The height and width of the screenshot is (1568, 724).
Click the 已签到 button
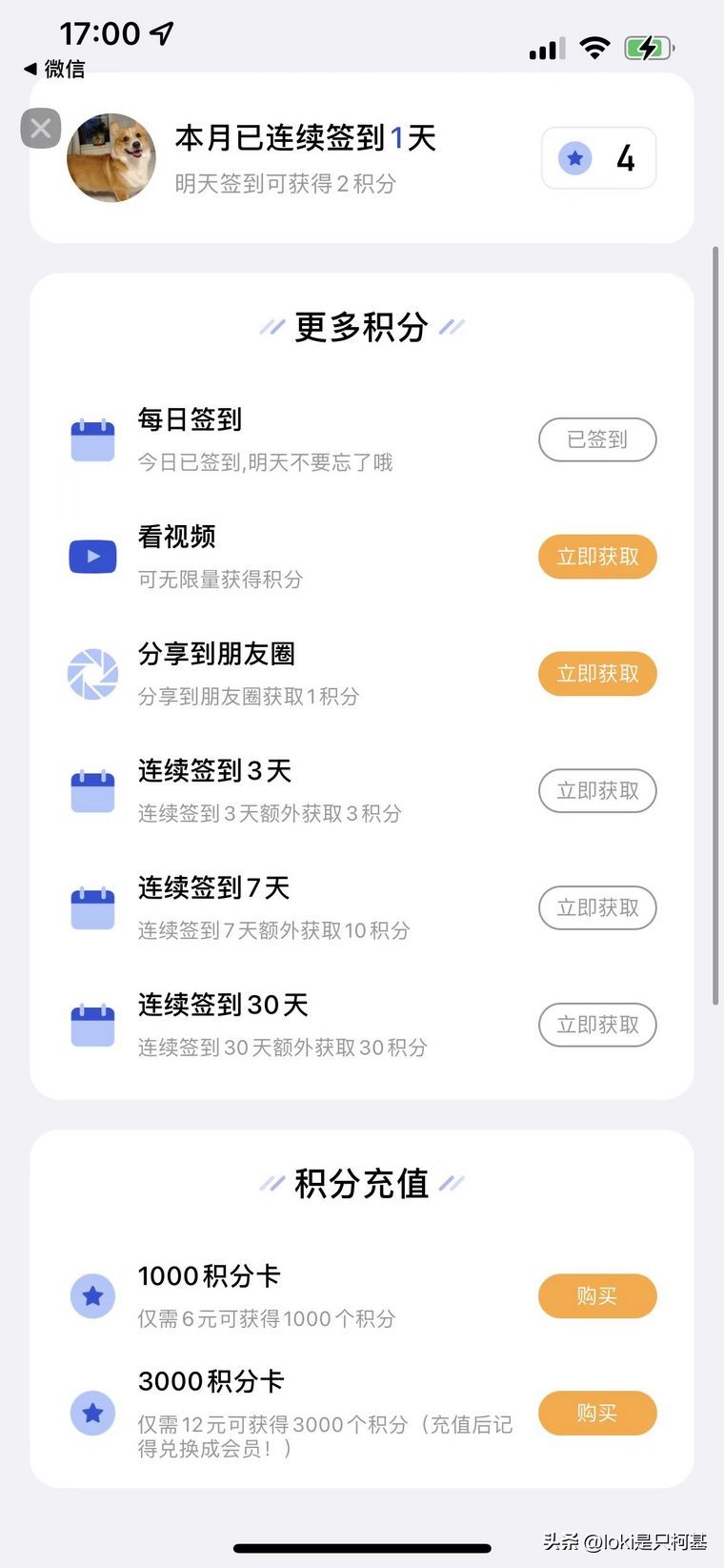(x=597, y=439)
